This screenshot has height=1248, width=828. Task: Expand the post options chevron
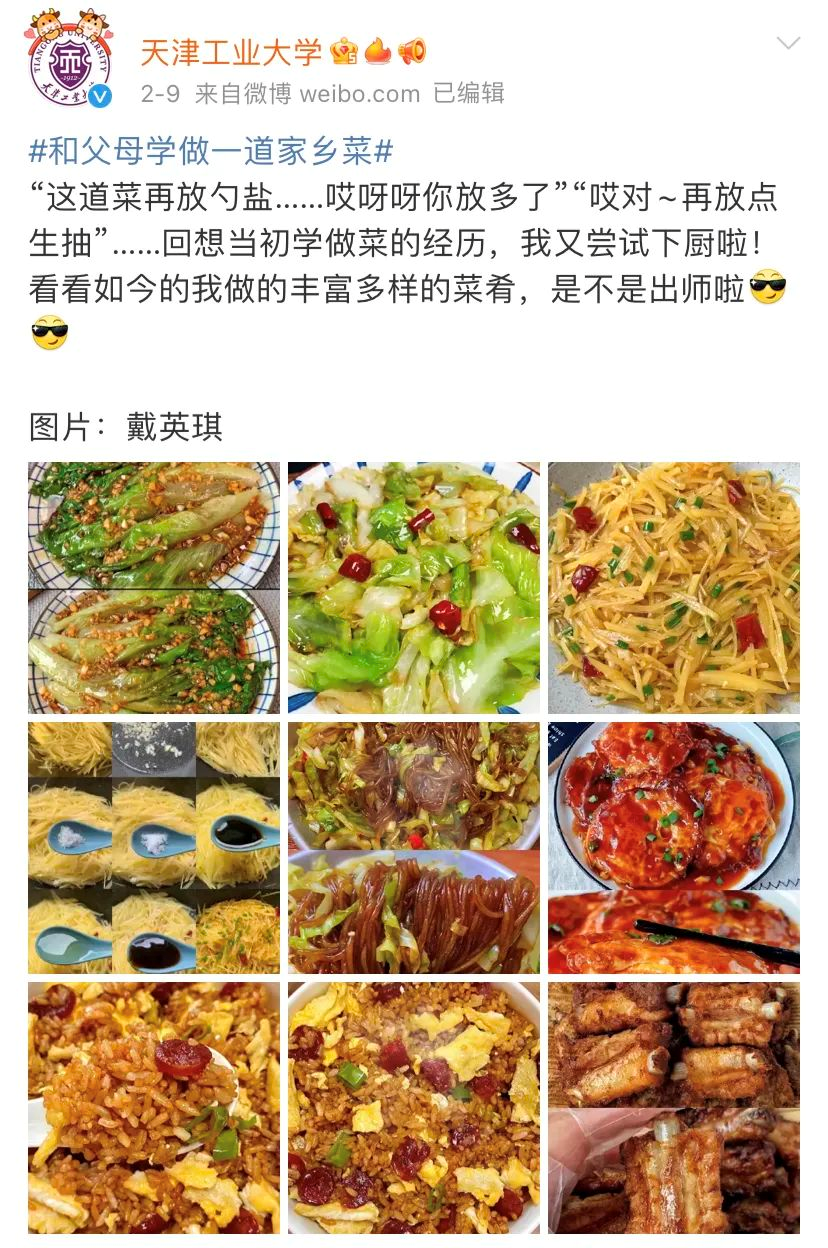[789, 43]
